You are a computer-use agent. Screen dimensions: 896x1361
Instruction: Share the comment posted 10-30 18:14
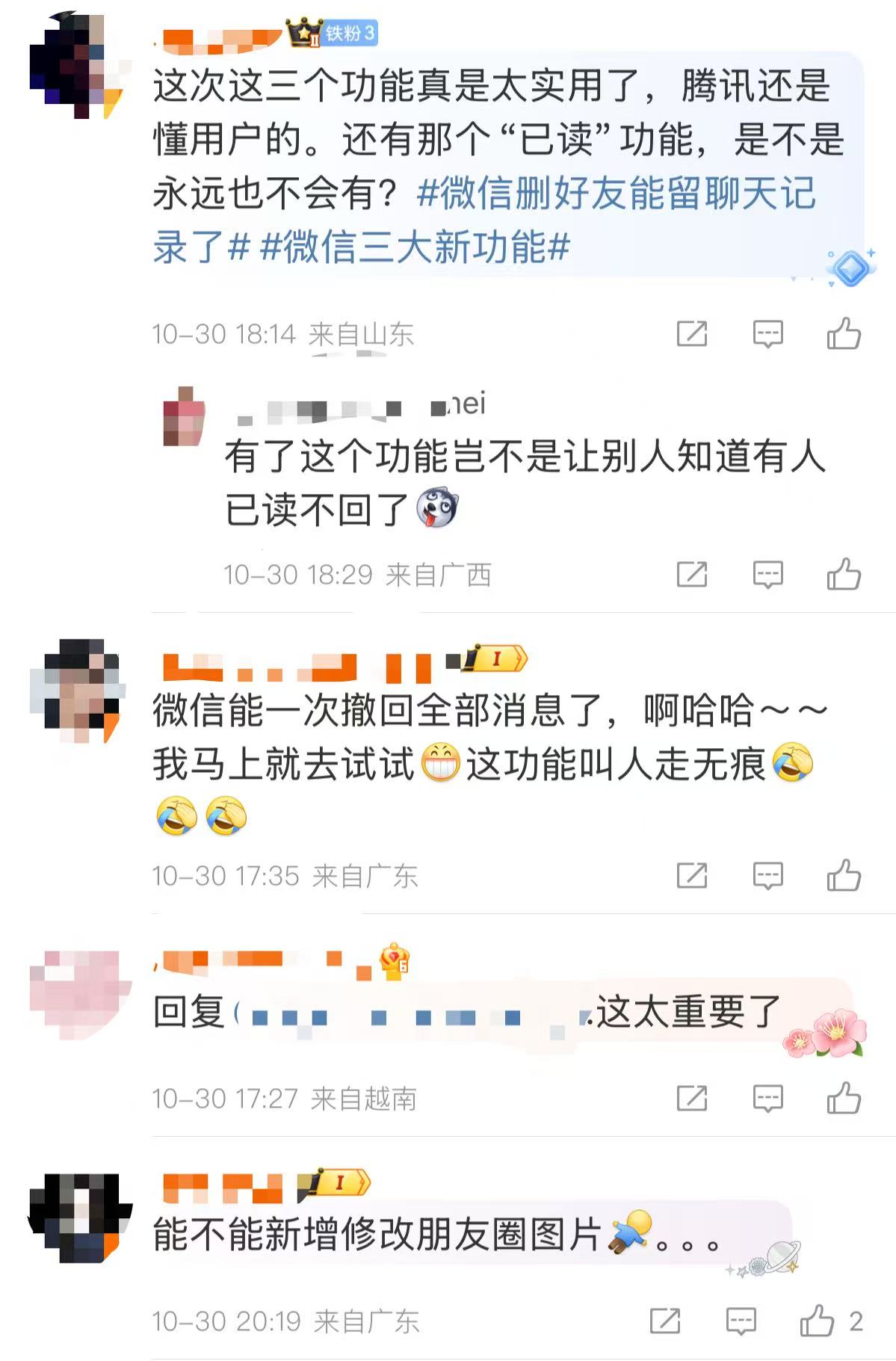point(691,333)
